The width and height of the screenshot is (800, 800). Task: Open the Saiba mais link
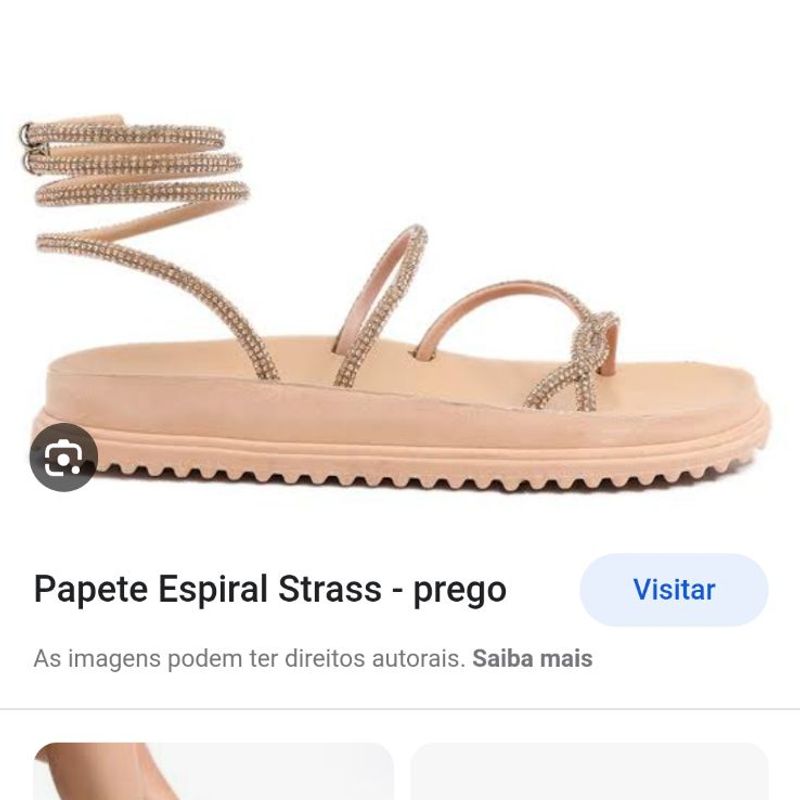click(x=532, y=659)
